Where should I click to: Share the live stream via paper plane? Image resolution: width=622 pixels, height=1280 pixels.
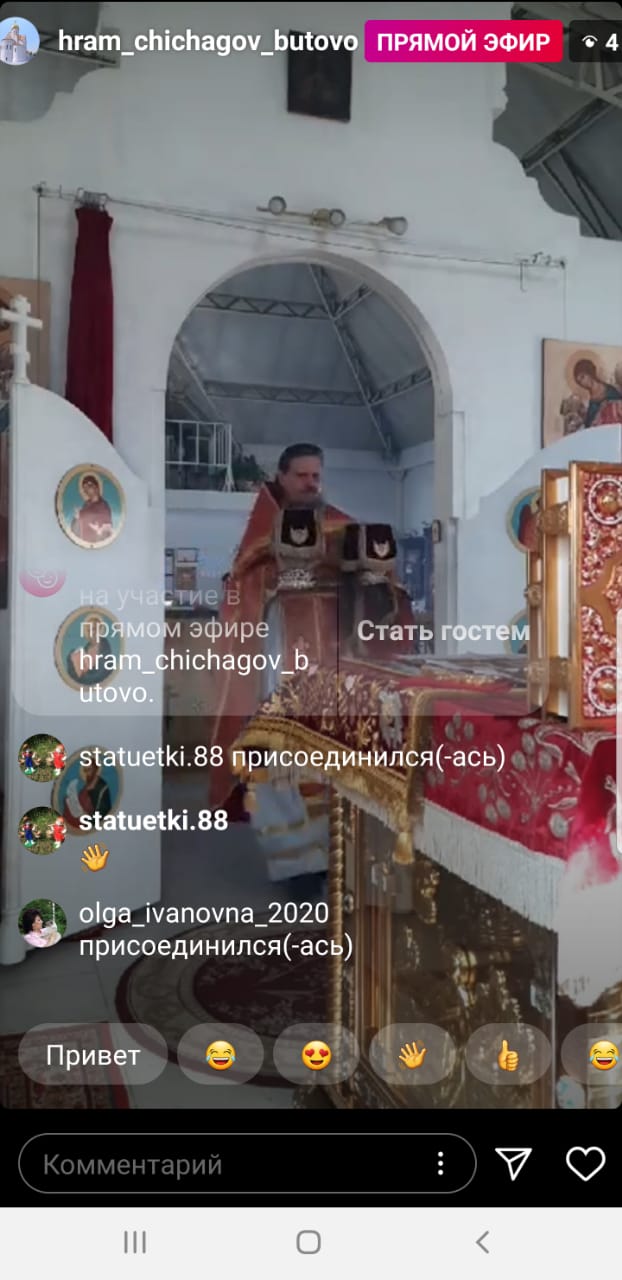[x=513, y=1163]
